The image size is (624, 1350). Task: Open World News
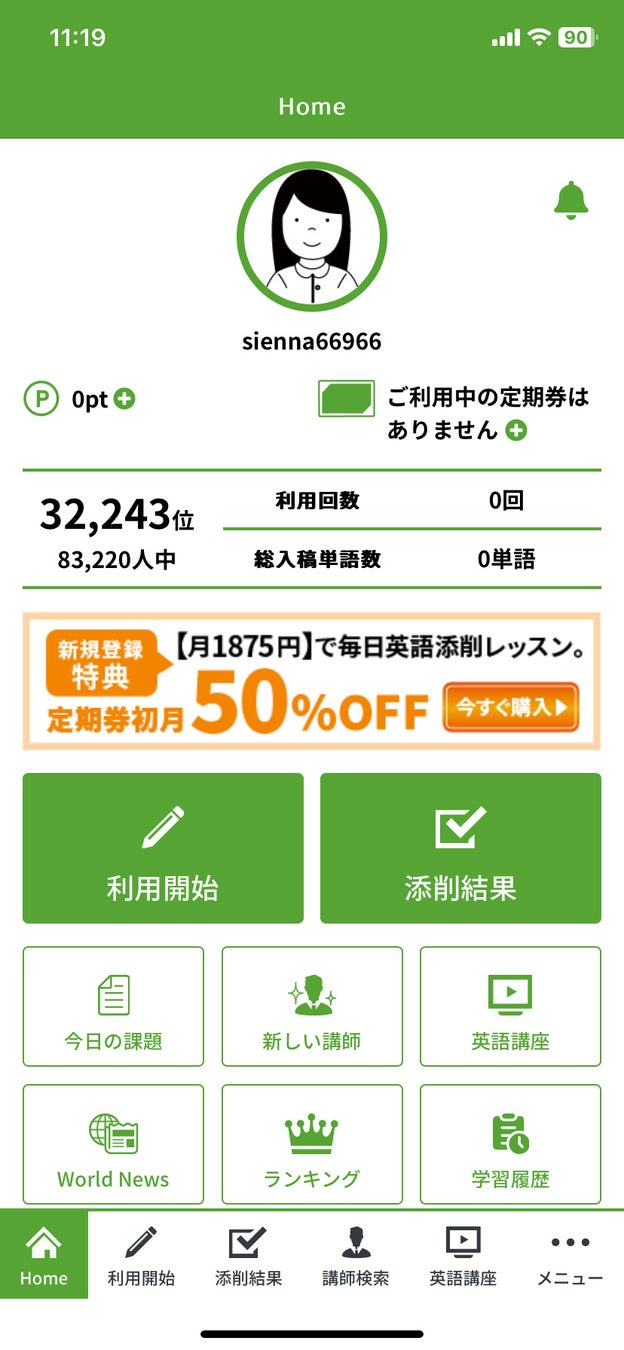[113, 1144]
